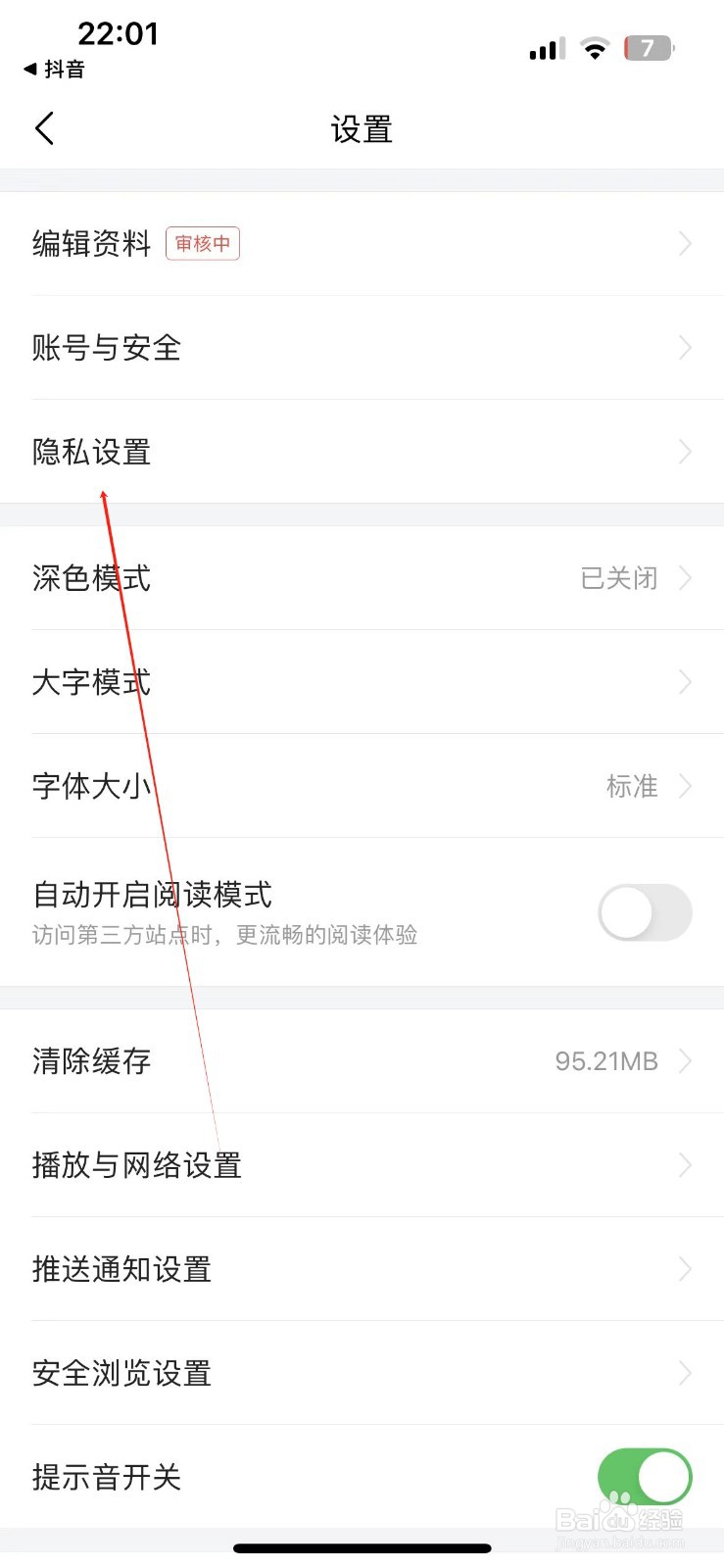
Task: Tap the Wi-Fi icon in status bar
Action: (x=592, y=47)
